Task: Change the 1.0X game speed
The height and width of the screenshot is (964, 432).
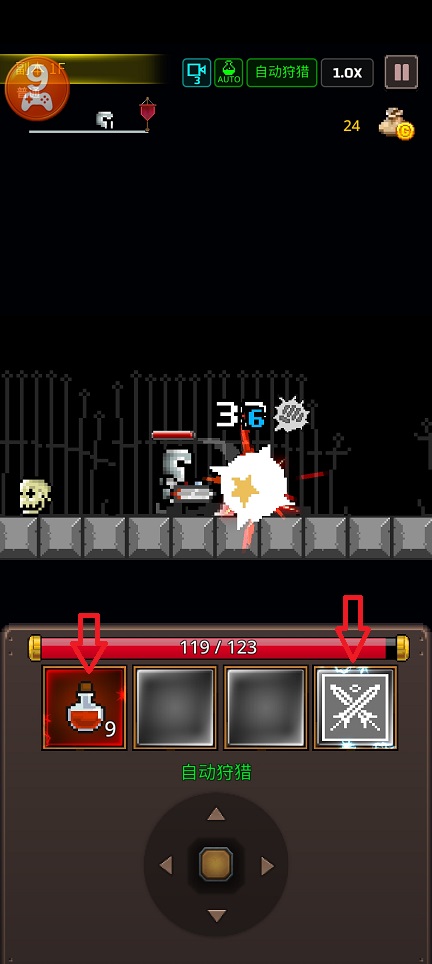Action: [347, 73]
